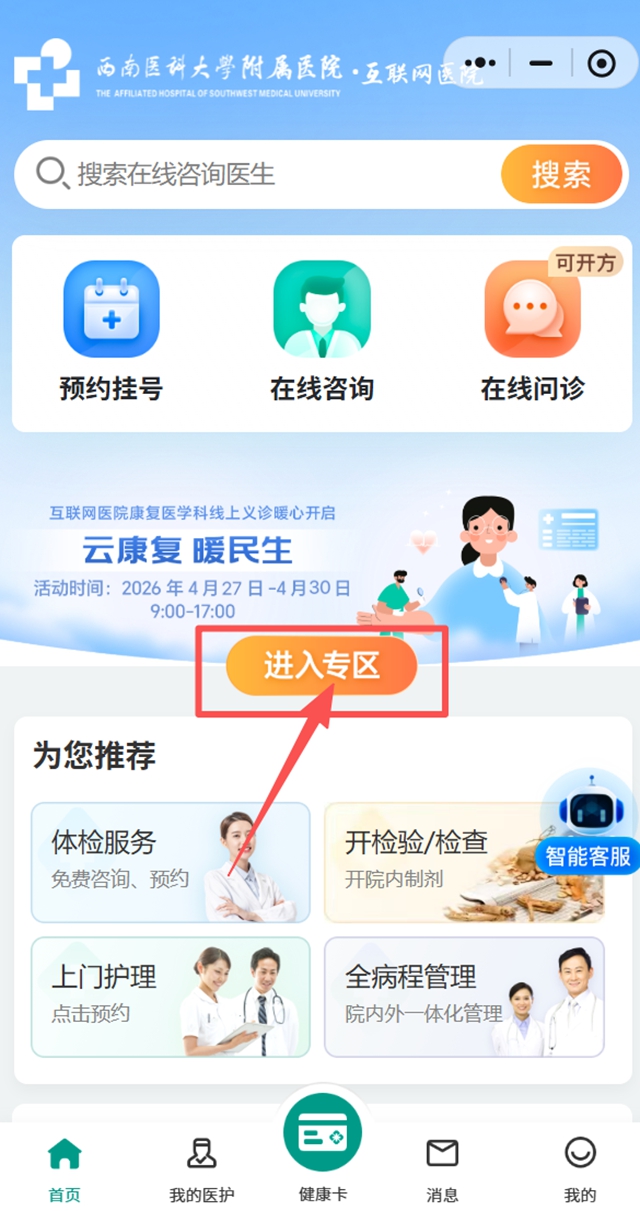Viewport: 640px width, 1211px height.
Task: Switch to the 首页 tab
Action: coord(65,1168)
